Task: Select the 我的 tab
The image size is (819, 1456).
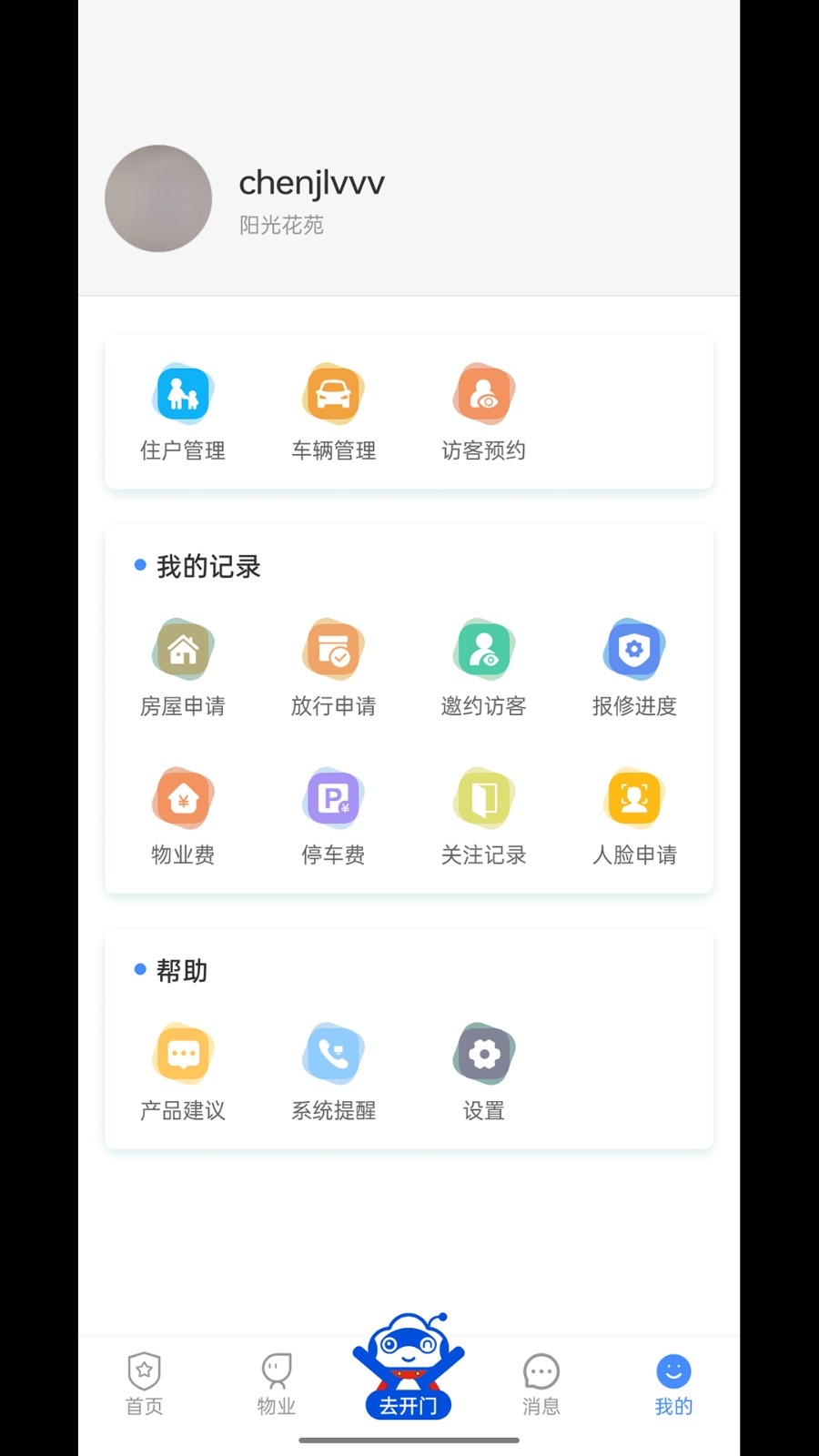Action: pyautogui.click(x=673, y=1384)
